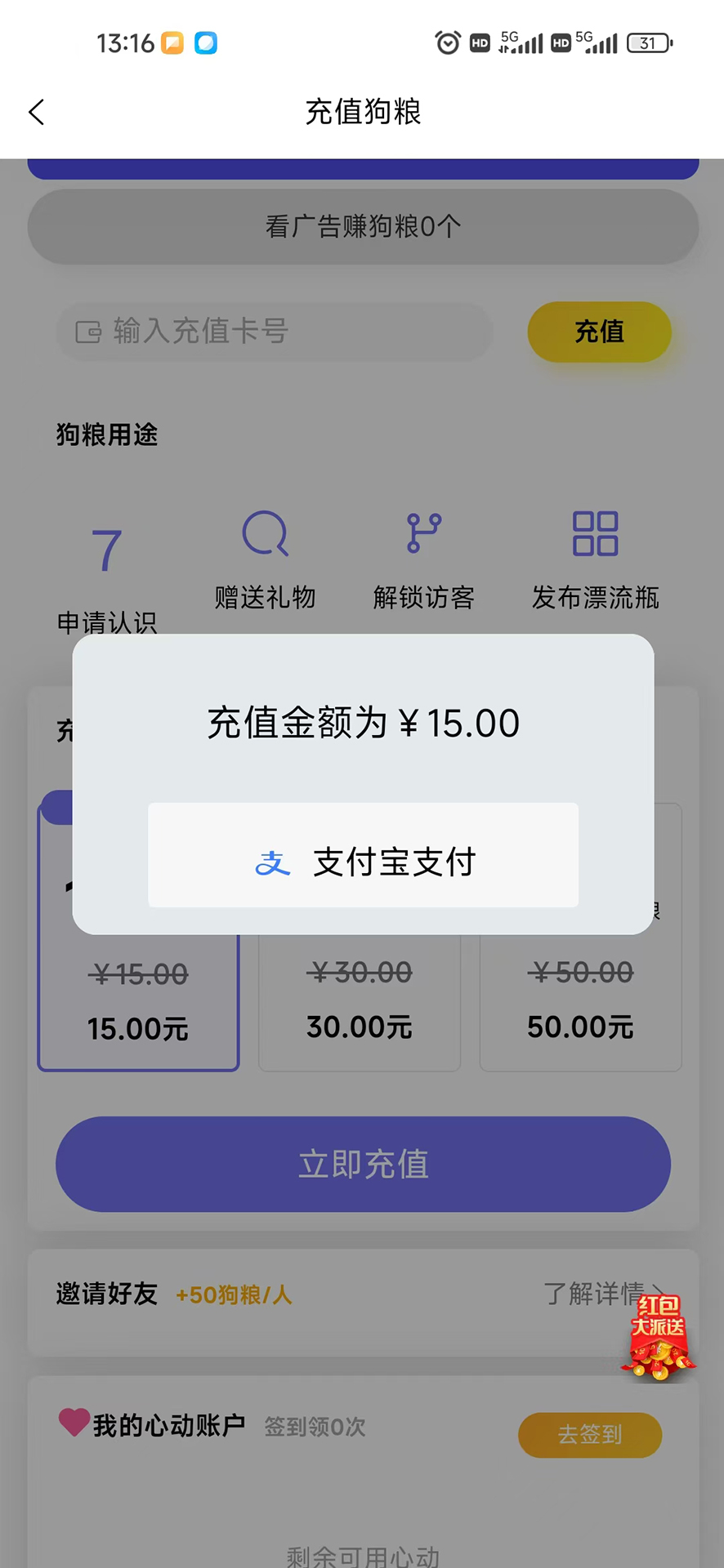Select the gift icon above 赠送礼物

tap(264, 534)
